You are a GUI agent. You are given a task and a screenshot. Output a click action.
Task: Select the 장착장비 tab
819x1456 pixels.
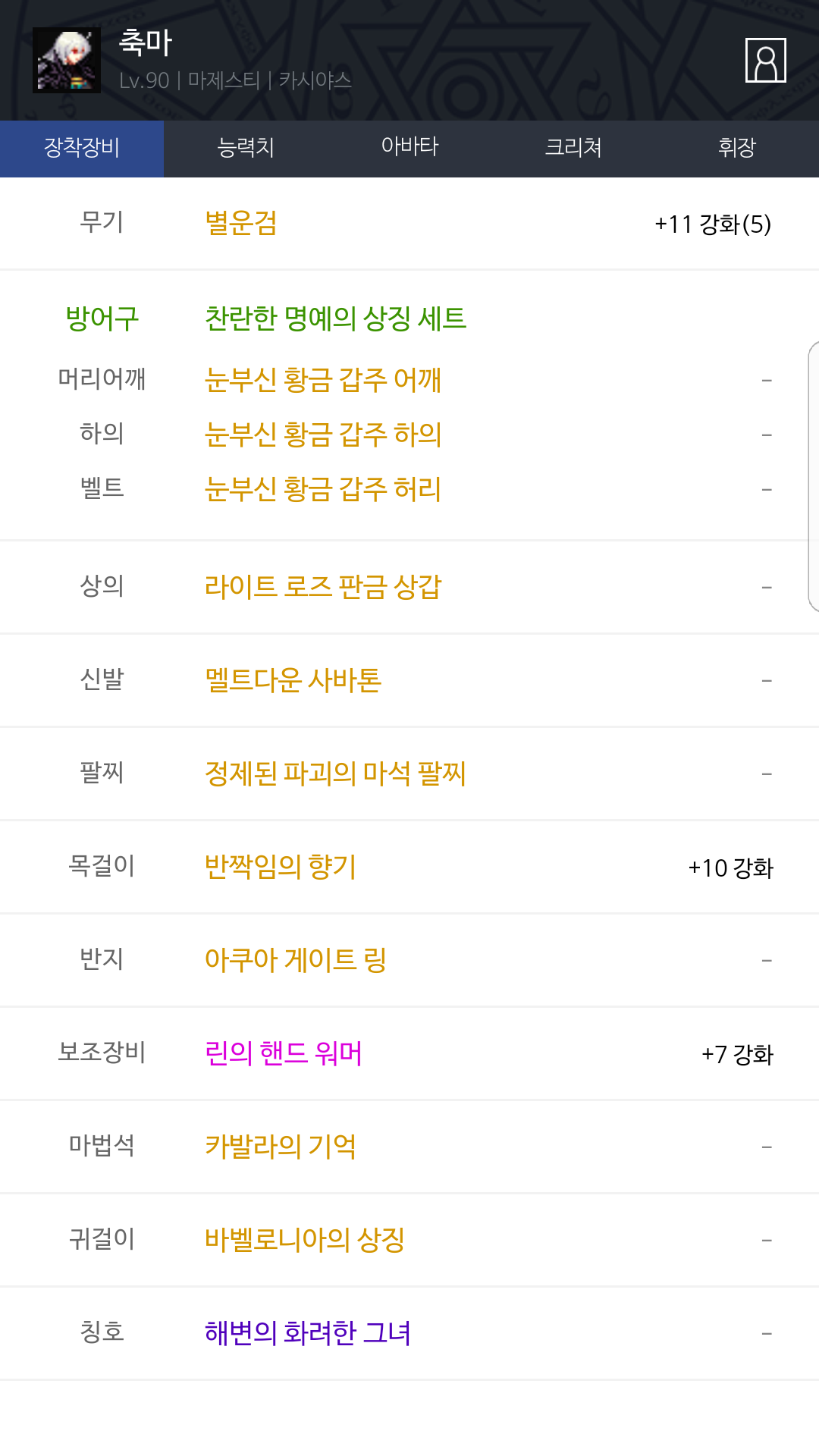(x=82, y=149)
